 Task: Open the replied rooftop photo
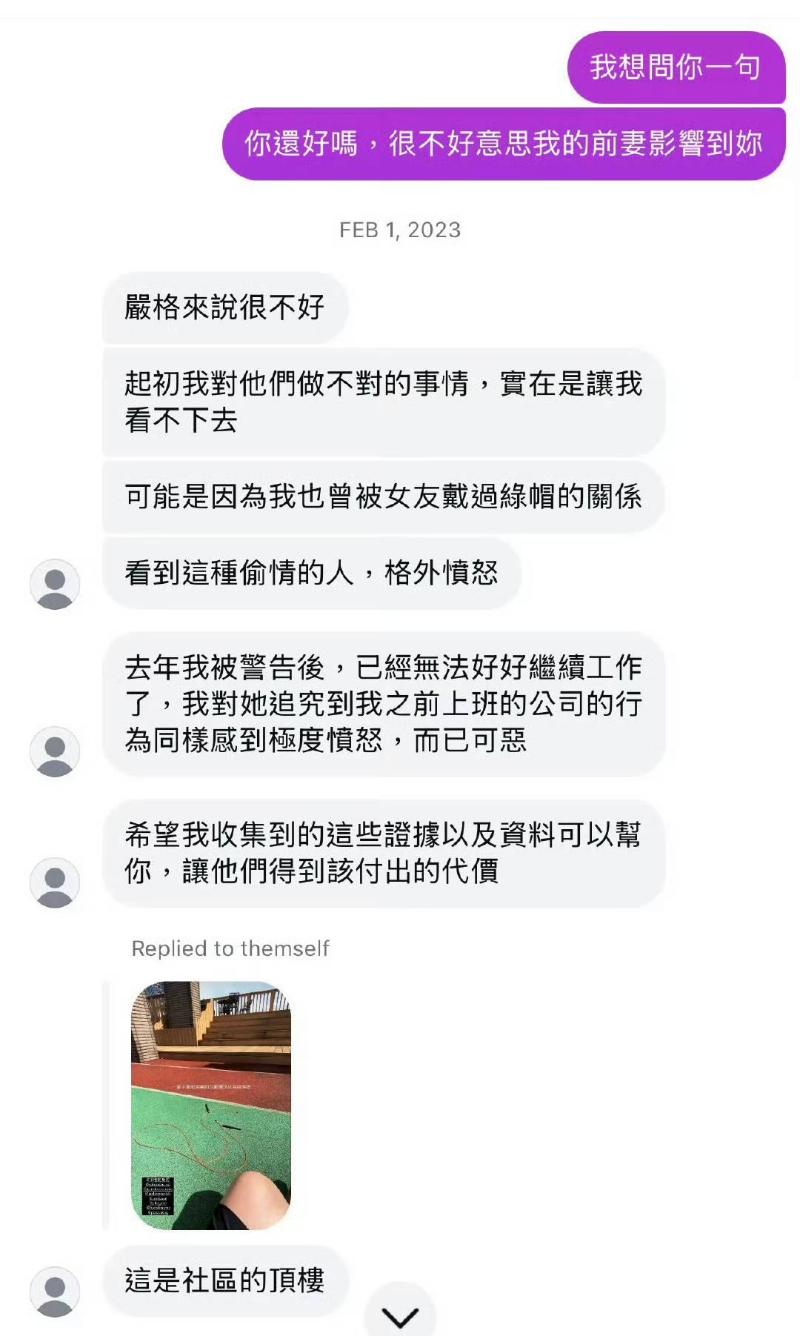(x=211, y=1105)
